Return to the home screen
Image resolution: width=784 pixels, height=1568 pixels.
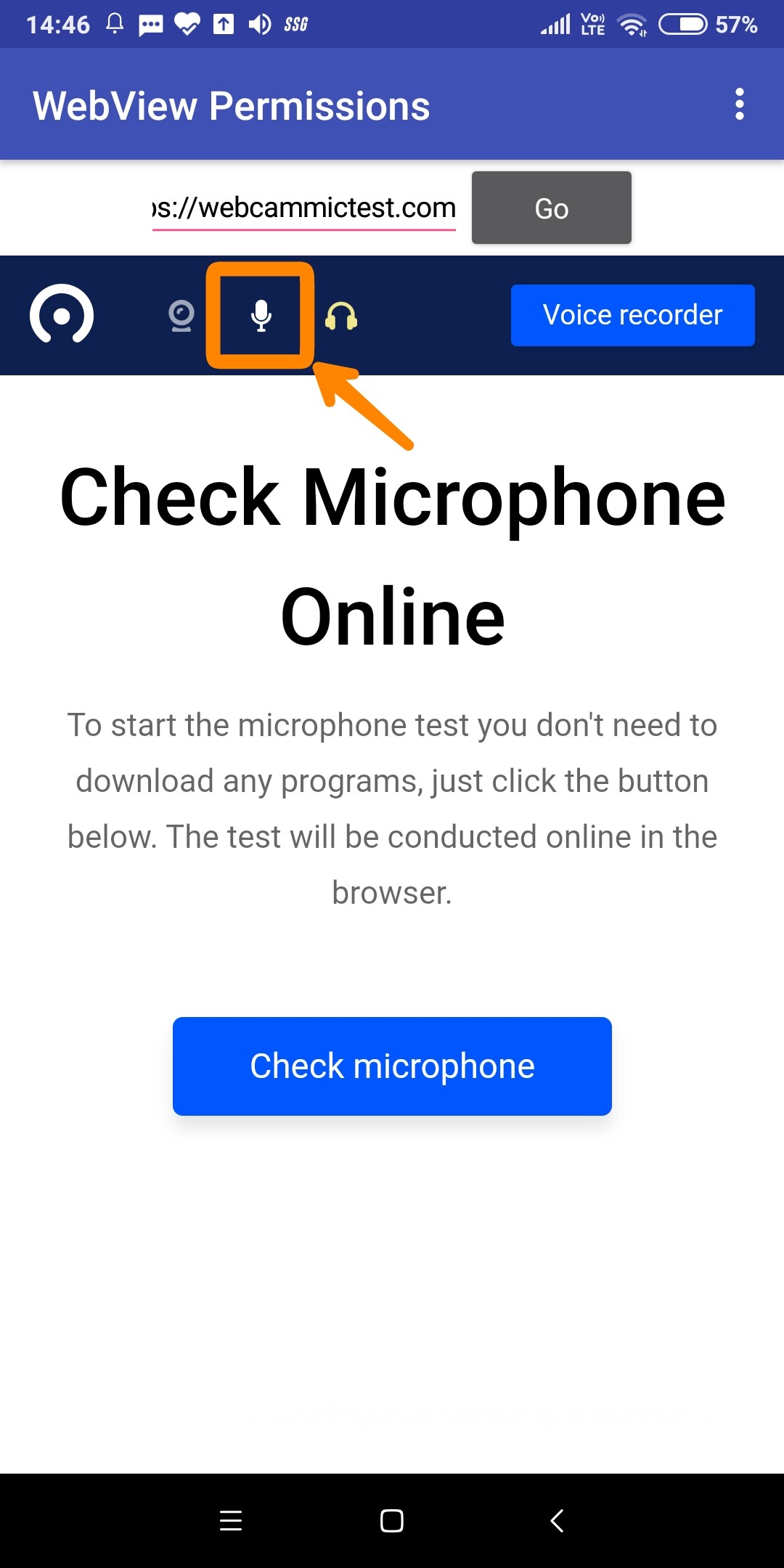392,1521
